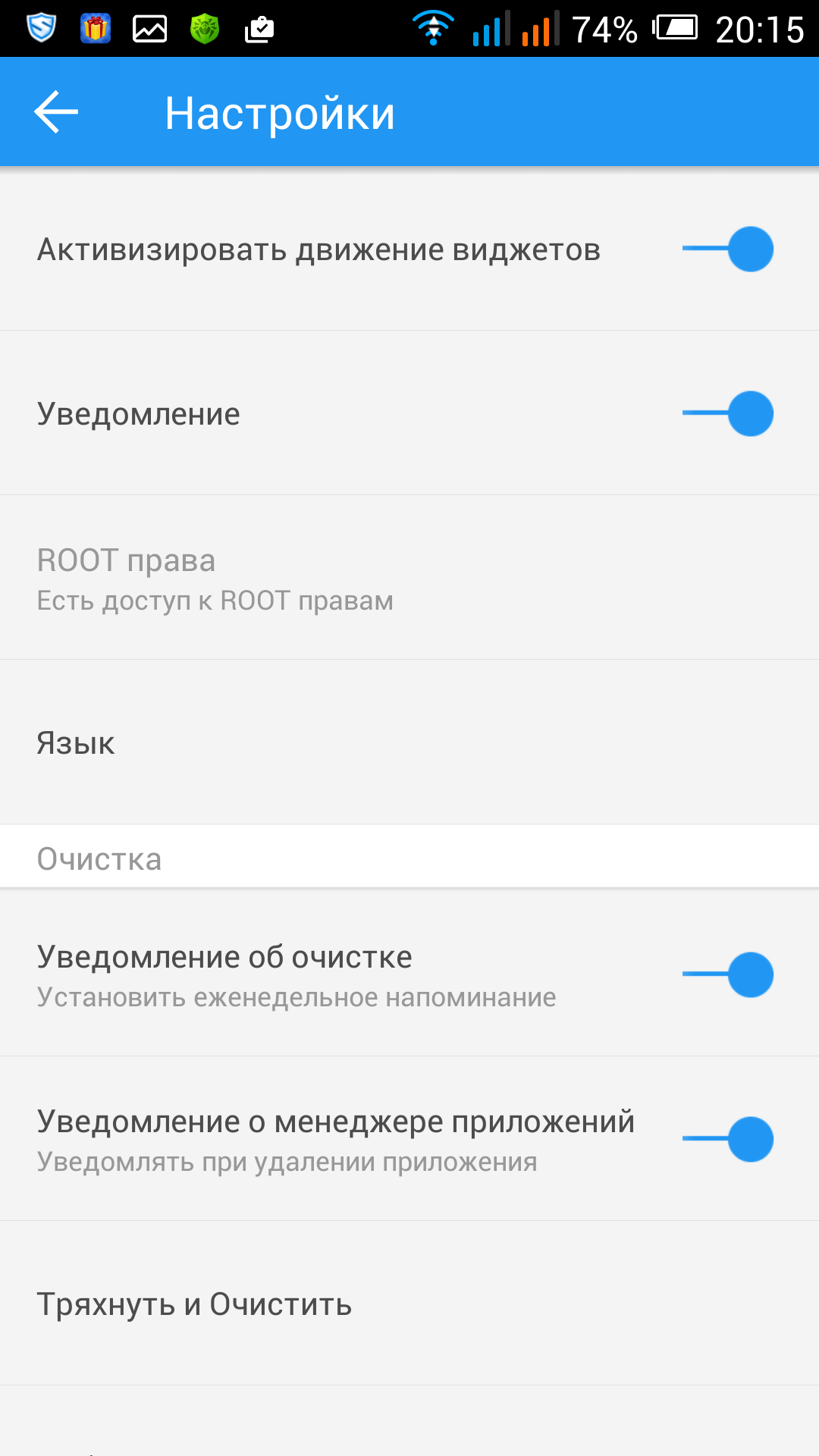Open Тряхнуть и Очистить settings
This screenshot has width=819, height=1456.
(409, 1304)
